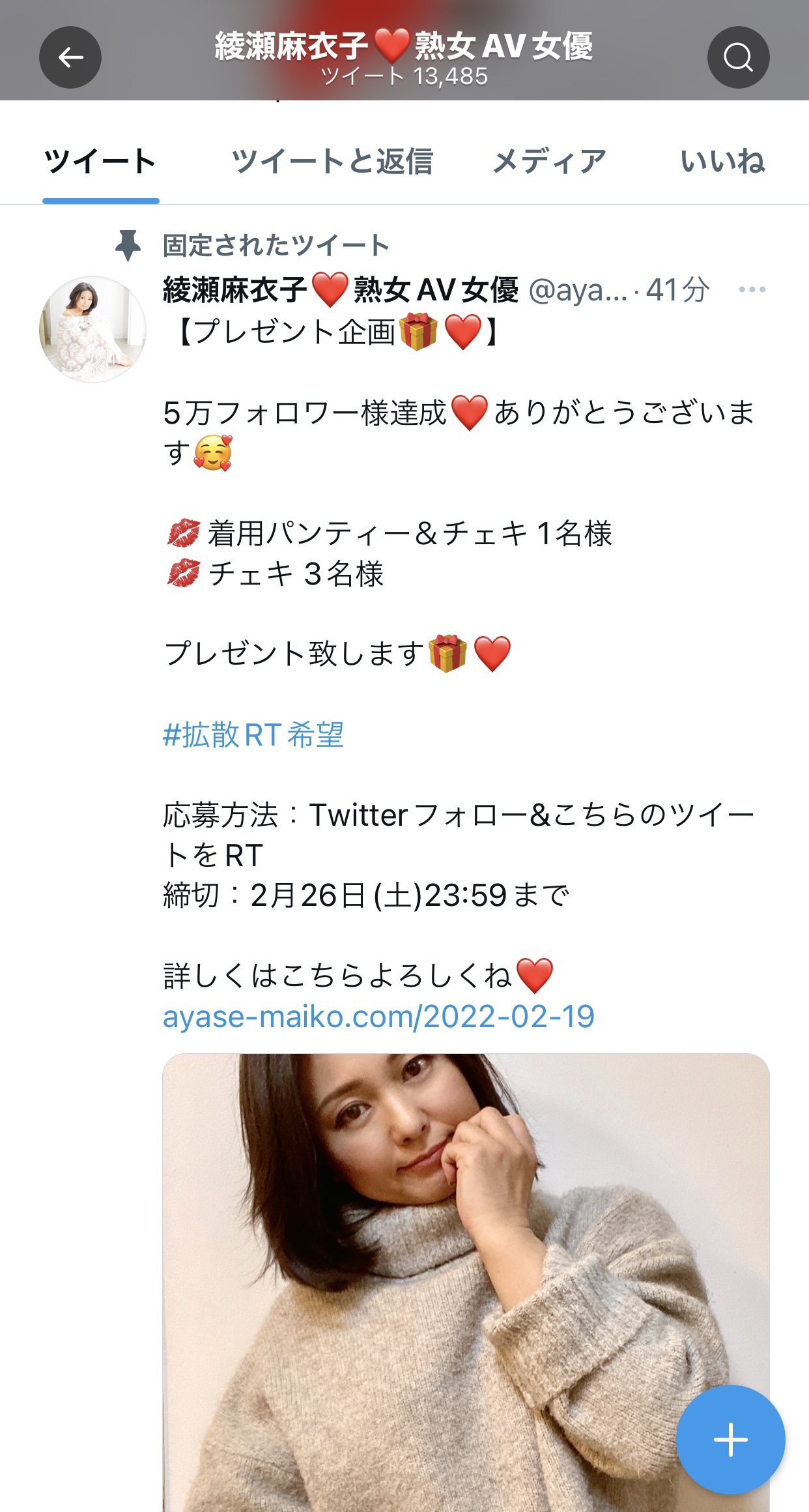
Task: Switch to the ツイートと返信 tab
Action: pyautogui.click(x=332, y=161)
